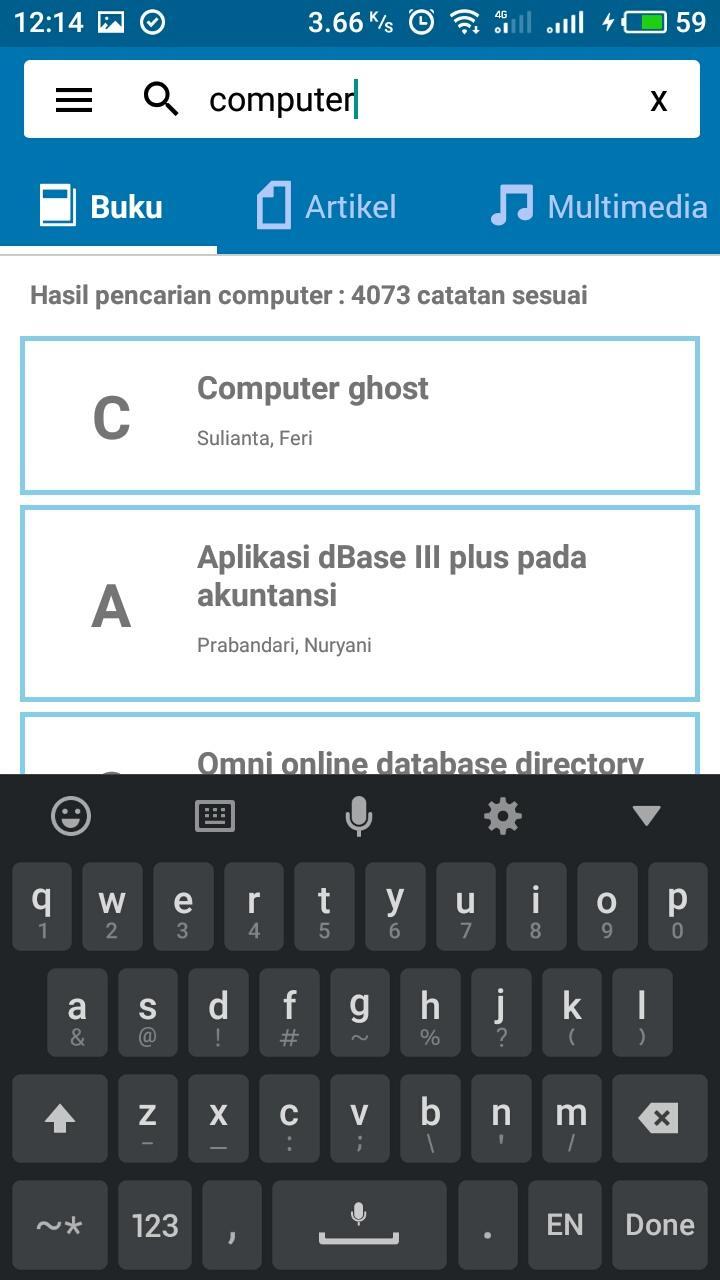Tap the magnifier search icon
720x1280 pixels.
161,99
